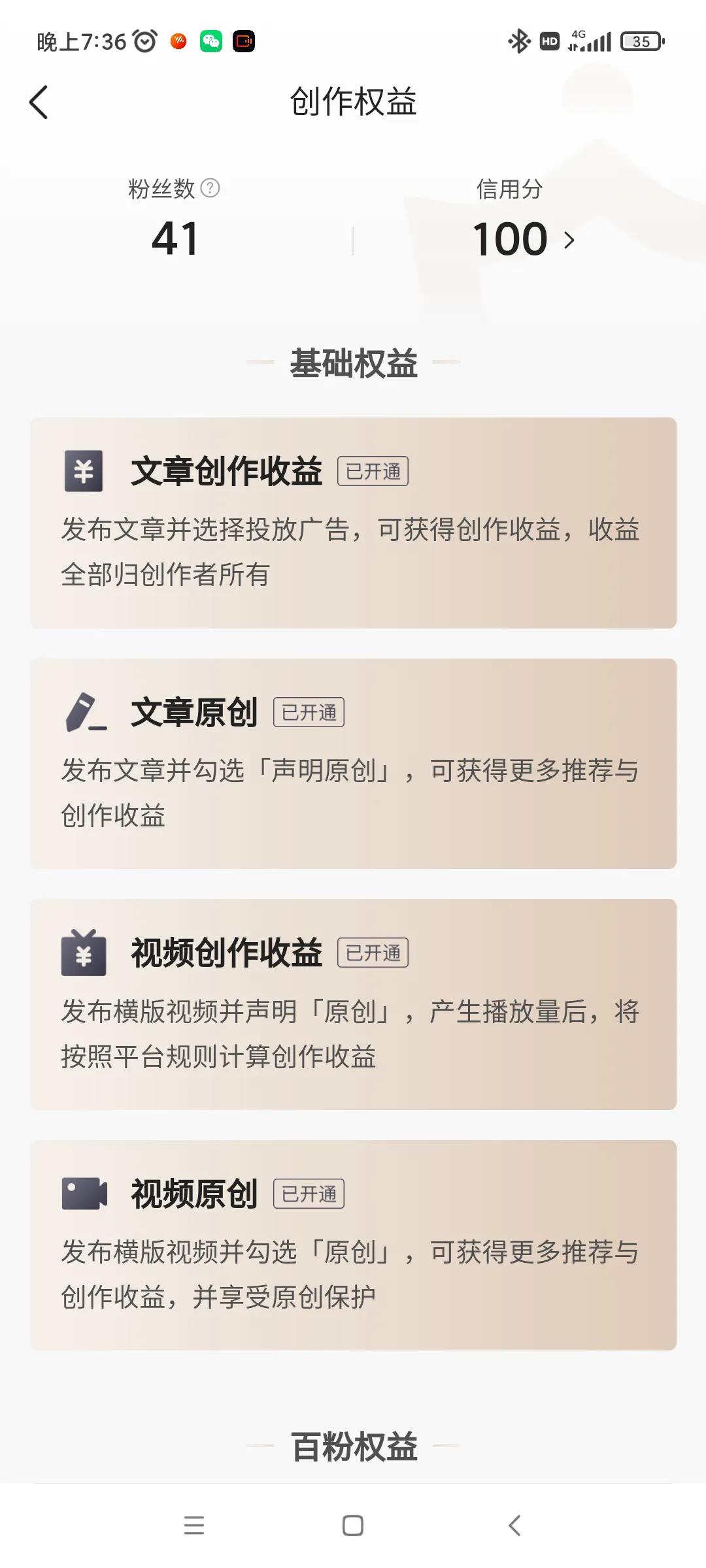Click the money icon beside 文章创作收益
This screenshot has height=1568, width=706.
83,472
